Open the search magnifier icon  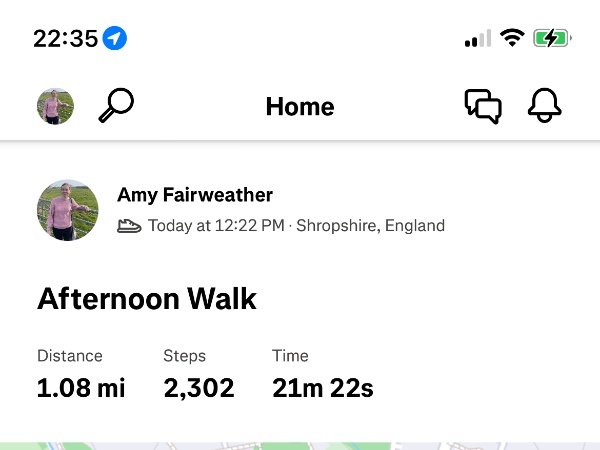click(116, 105)
